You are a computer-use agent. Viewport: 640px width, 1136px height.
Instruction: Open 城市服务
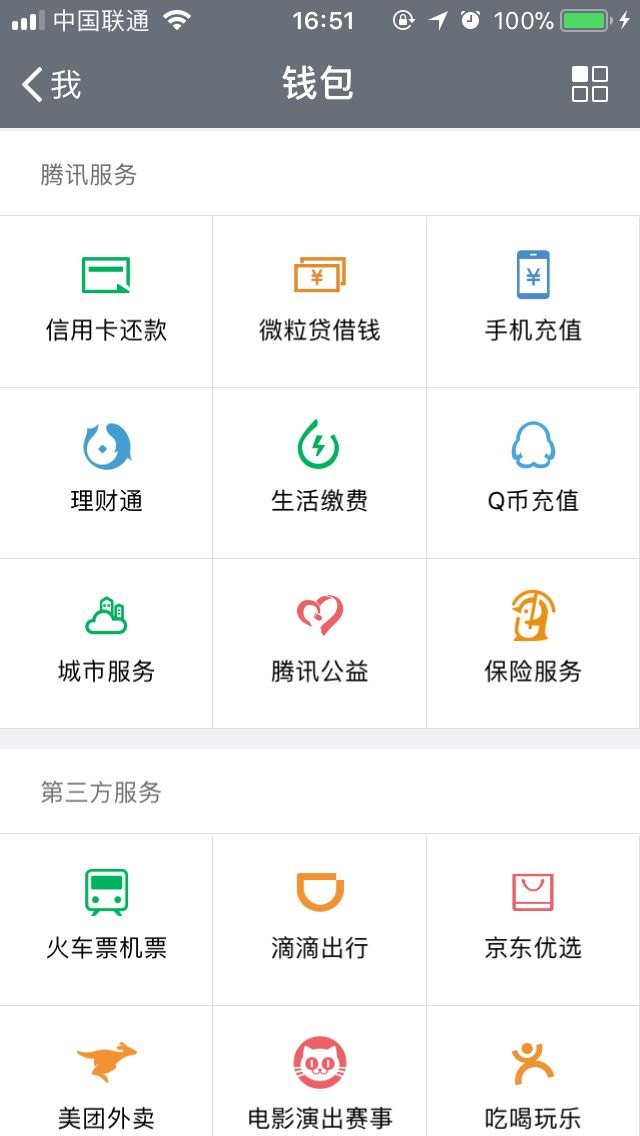107,643
